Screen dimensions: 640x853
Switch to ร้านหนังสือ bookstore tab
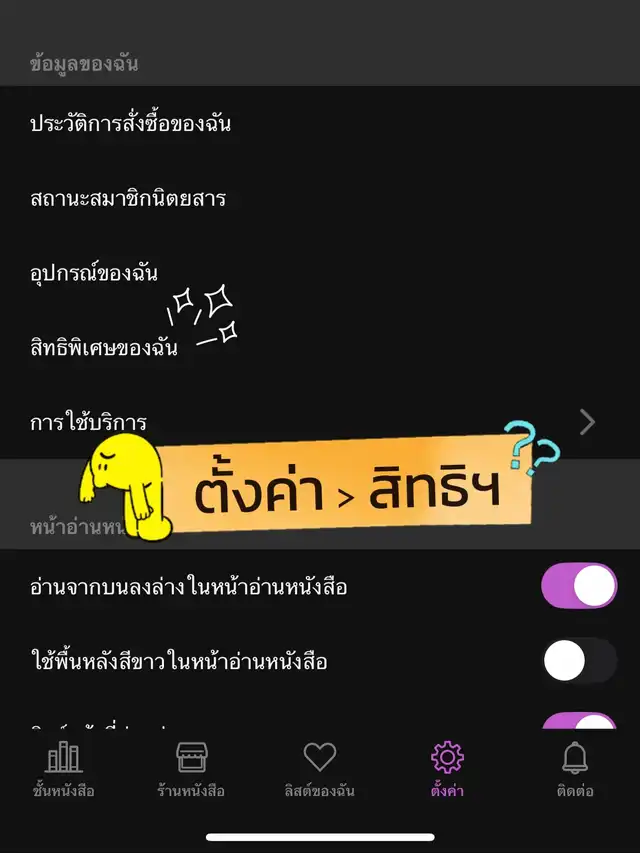pos(191,770)
